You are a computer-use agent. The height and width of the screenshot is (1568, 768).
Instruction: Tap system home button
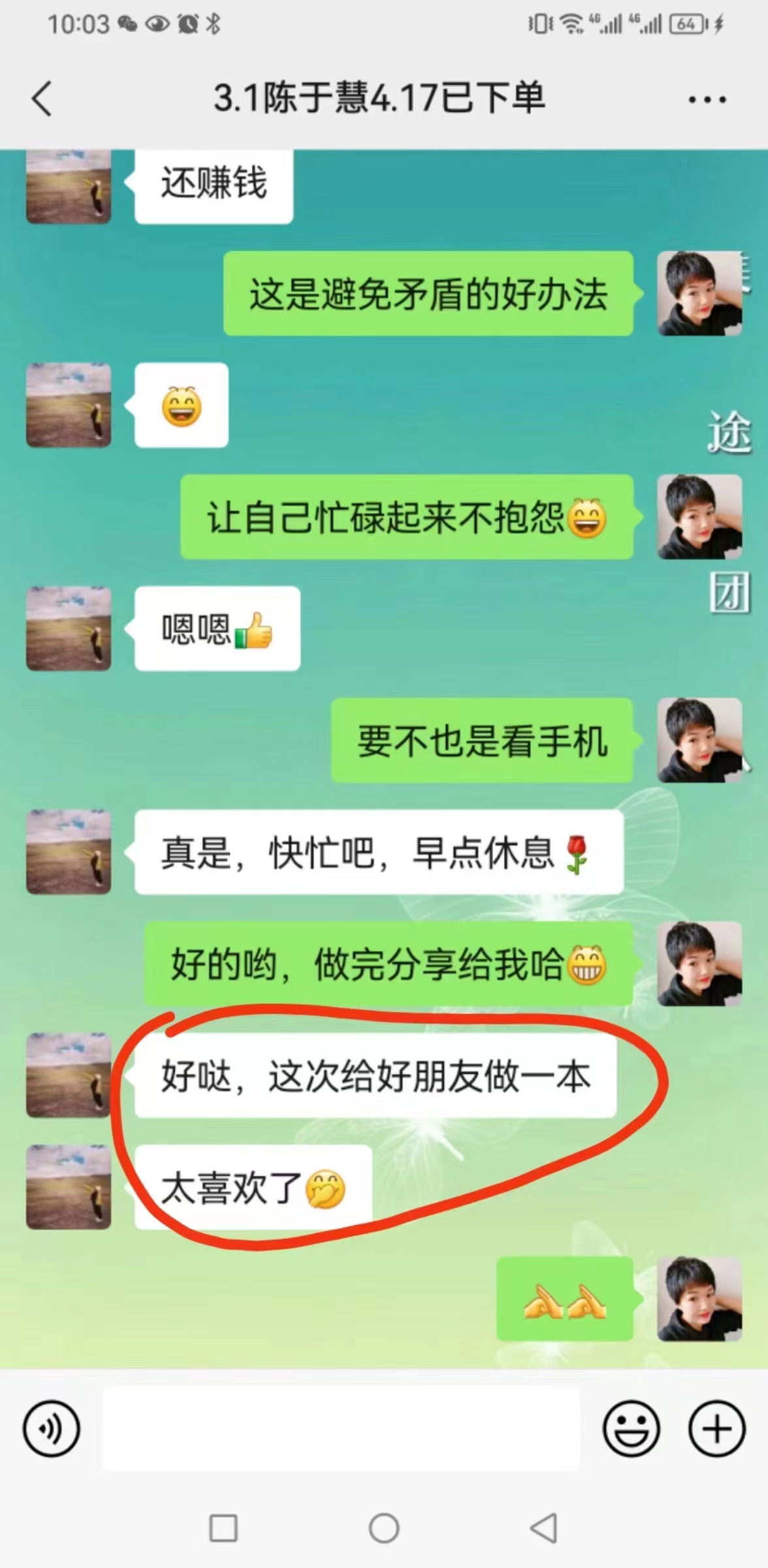[x=384, y=1529]
